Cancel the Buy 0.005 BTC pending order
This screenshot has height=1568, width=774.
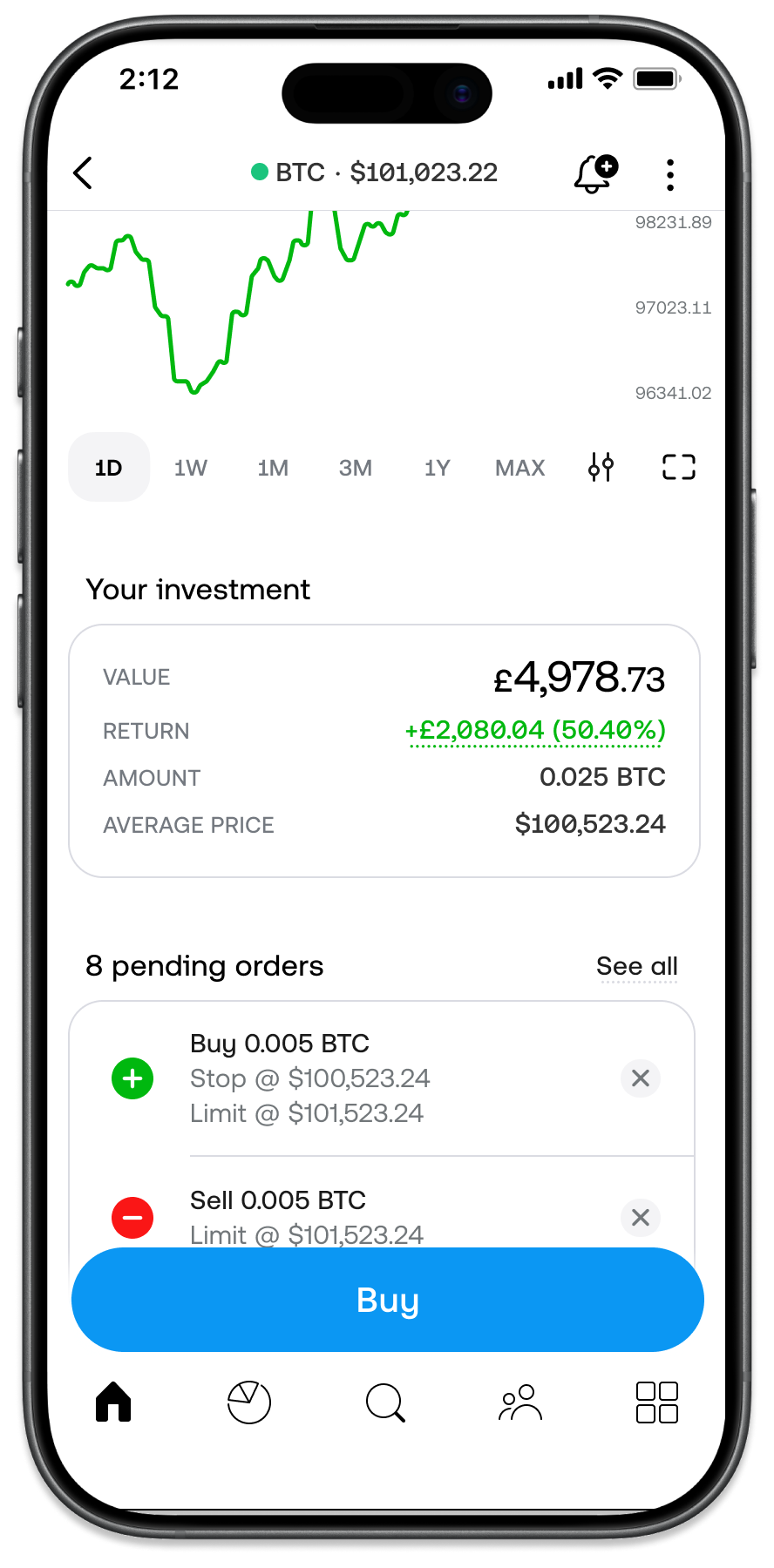coord(641,1078)
